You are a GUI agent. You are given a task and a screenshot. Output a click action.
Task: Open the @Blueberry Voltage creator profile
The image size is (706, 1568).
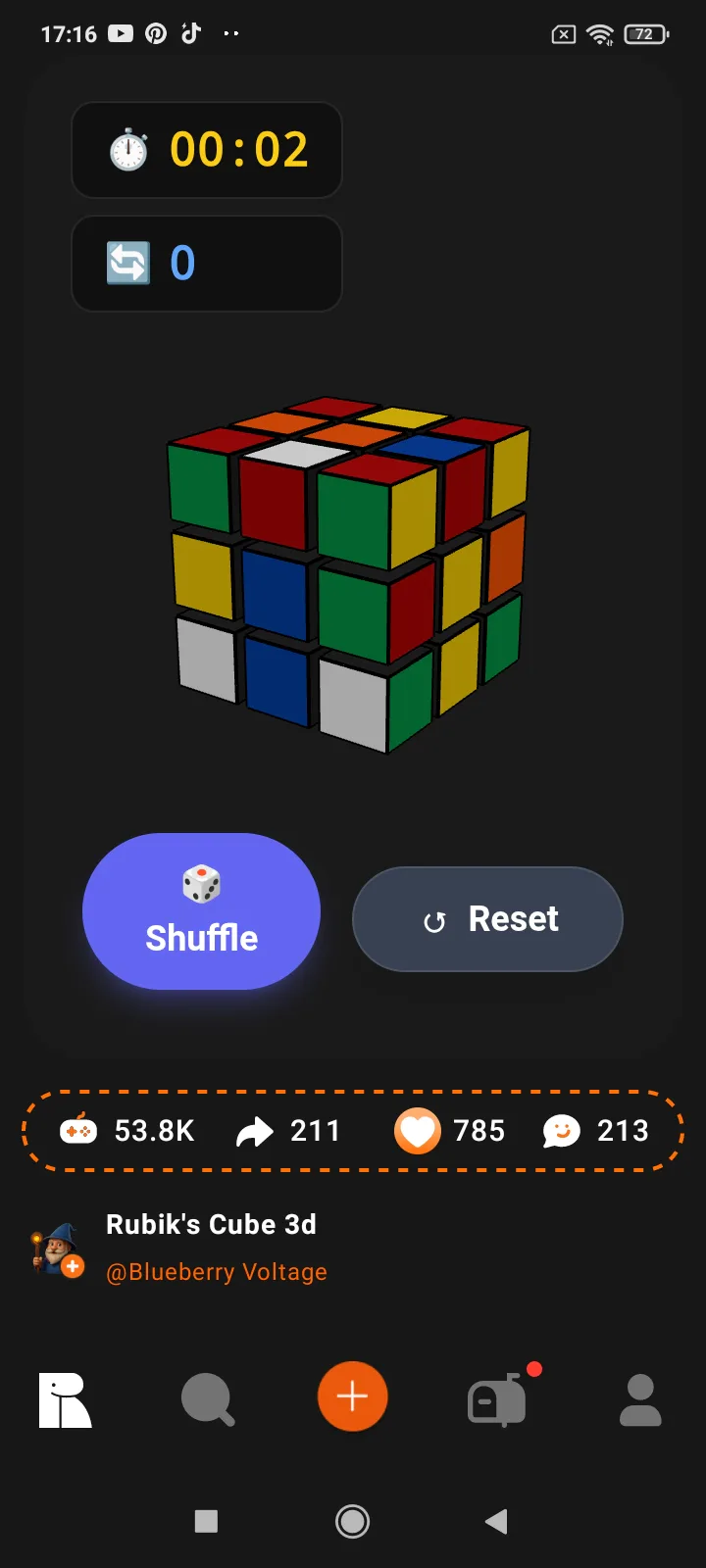tap(217, 1272)
